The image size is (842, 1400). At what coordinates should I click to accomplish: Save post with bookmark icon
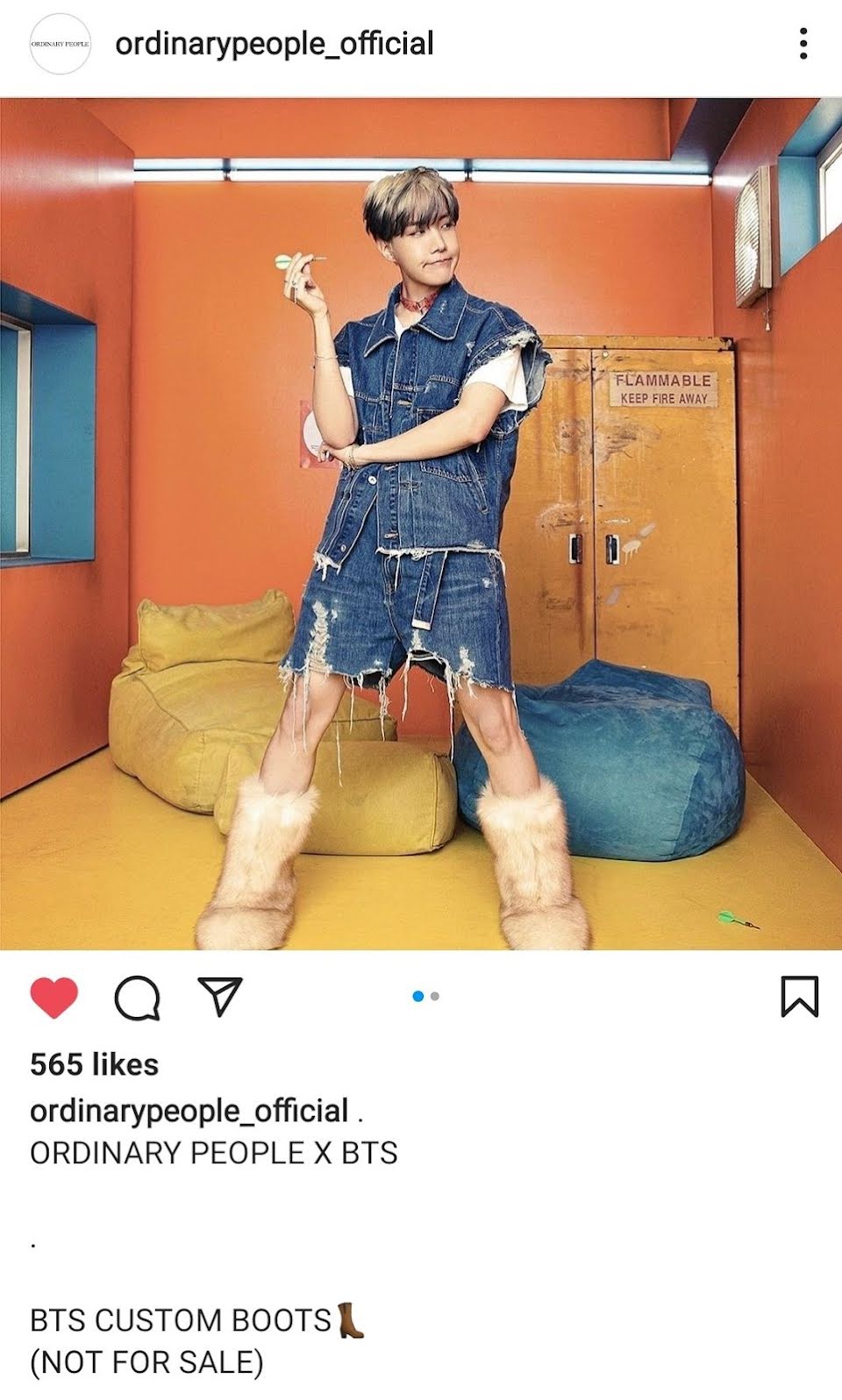(x=799, y=997)
